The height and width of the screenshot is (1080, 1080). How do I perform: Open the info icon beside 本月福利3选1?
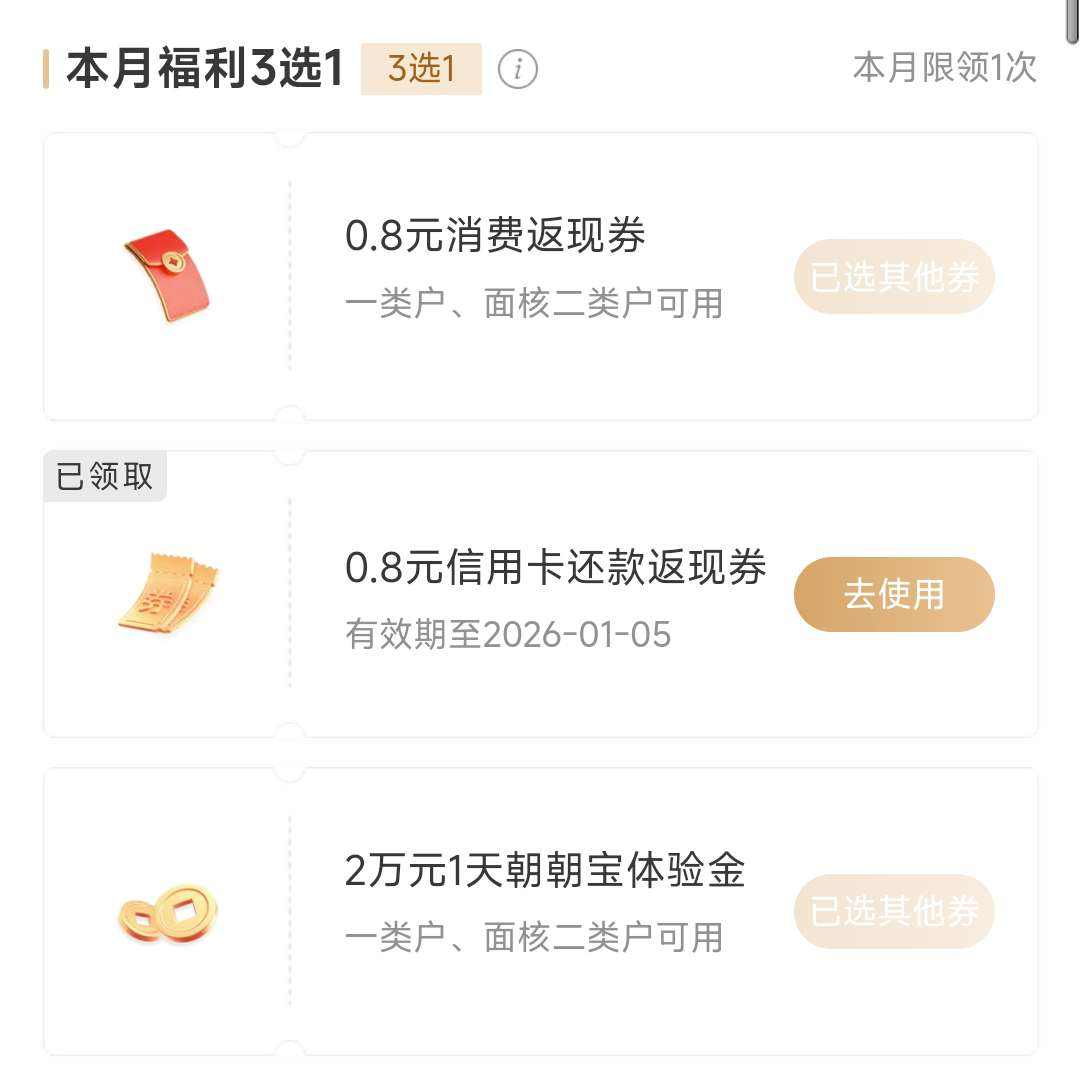point(518,69)
